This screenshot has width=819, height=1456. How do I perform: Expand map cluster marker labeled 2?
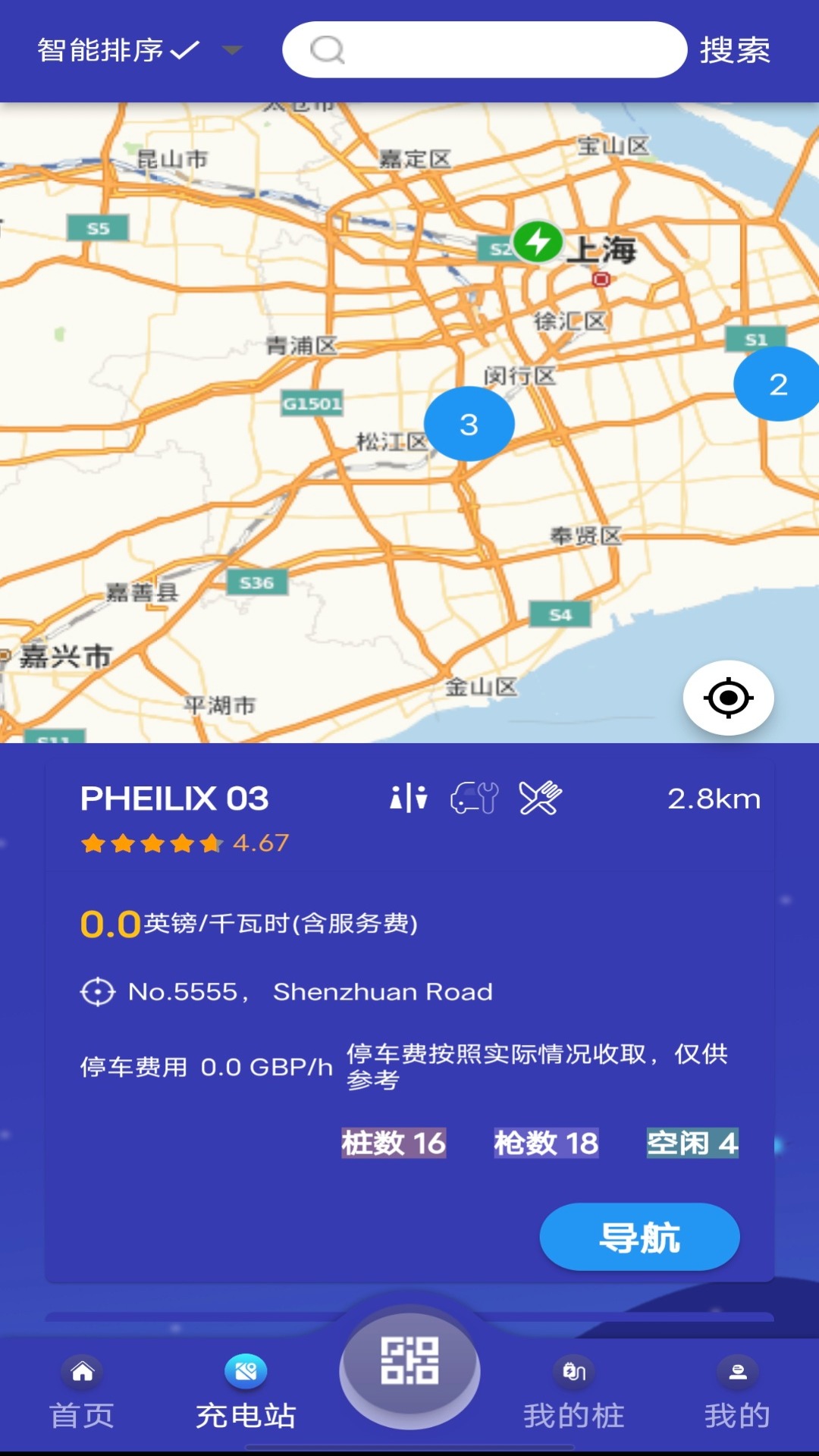777,385
